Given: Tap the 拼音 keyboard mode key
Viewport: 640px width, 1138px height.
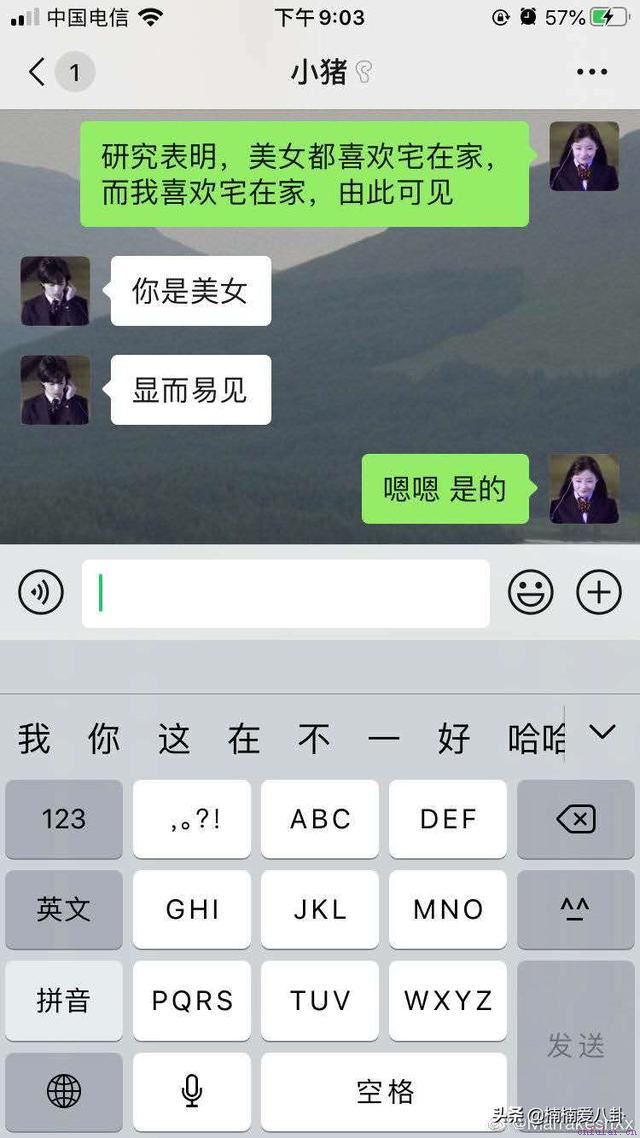Looking at the screenshot, I should tap(64, 1000).
